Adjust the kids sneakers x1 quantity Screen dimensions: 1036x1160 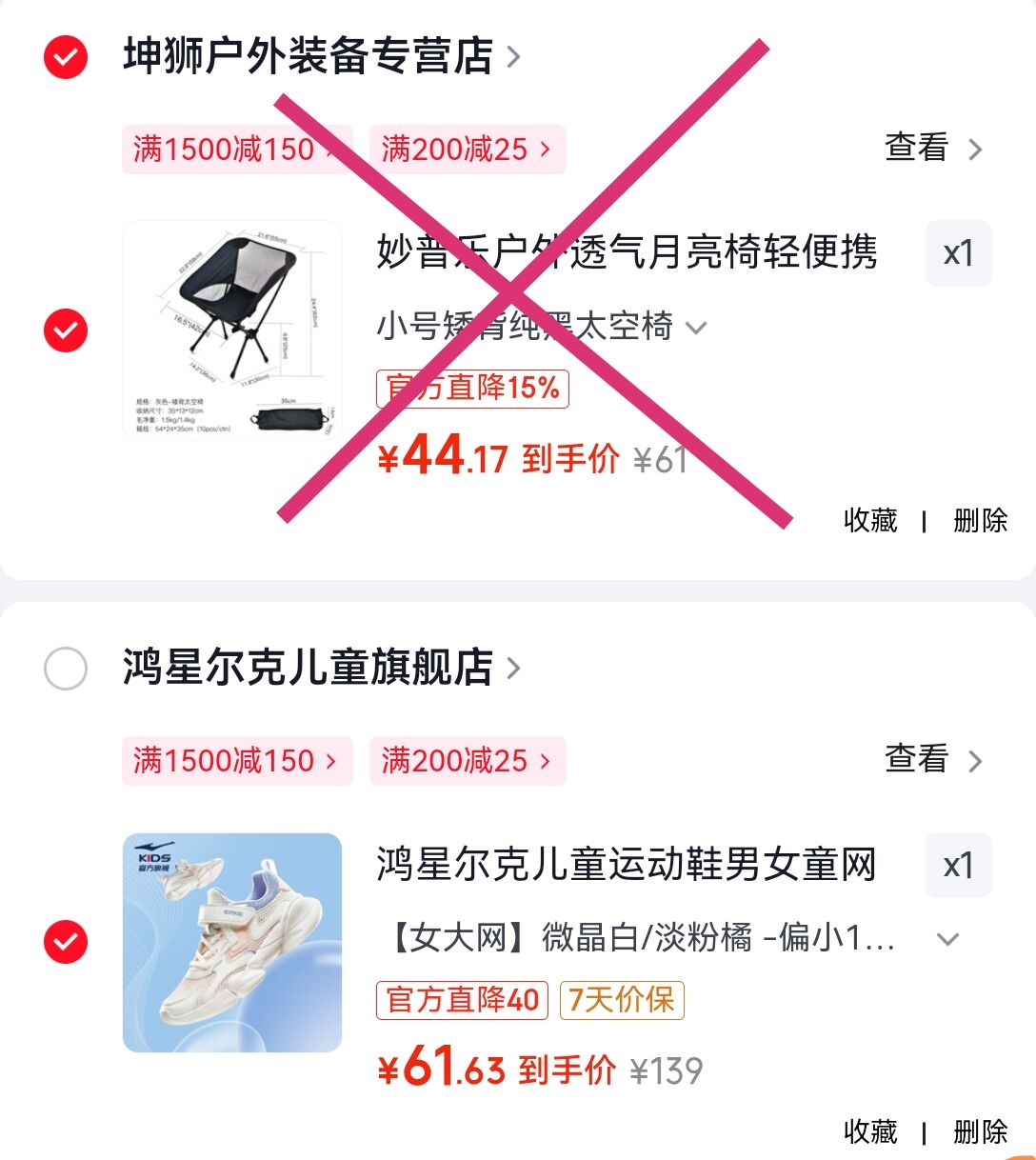click(958, 865)
